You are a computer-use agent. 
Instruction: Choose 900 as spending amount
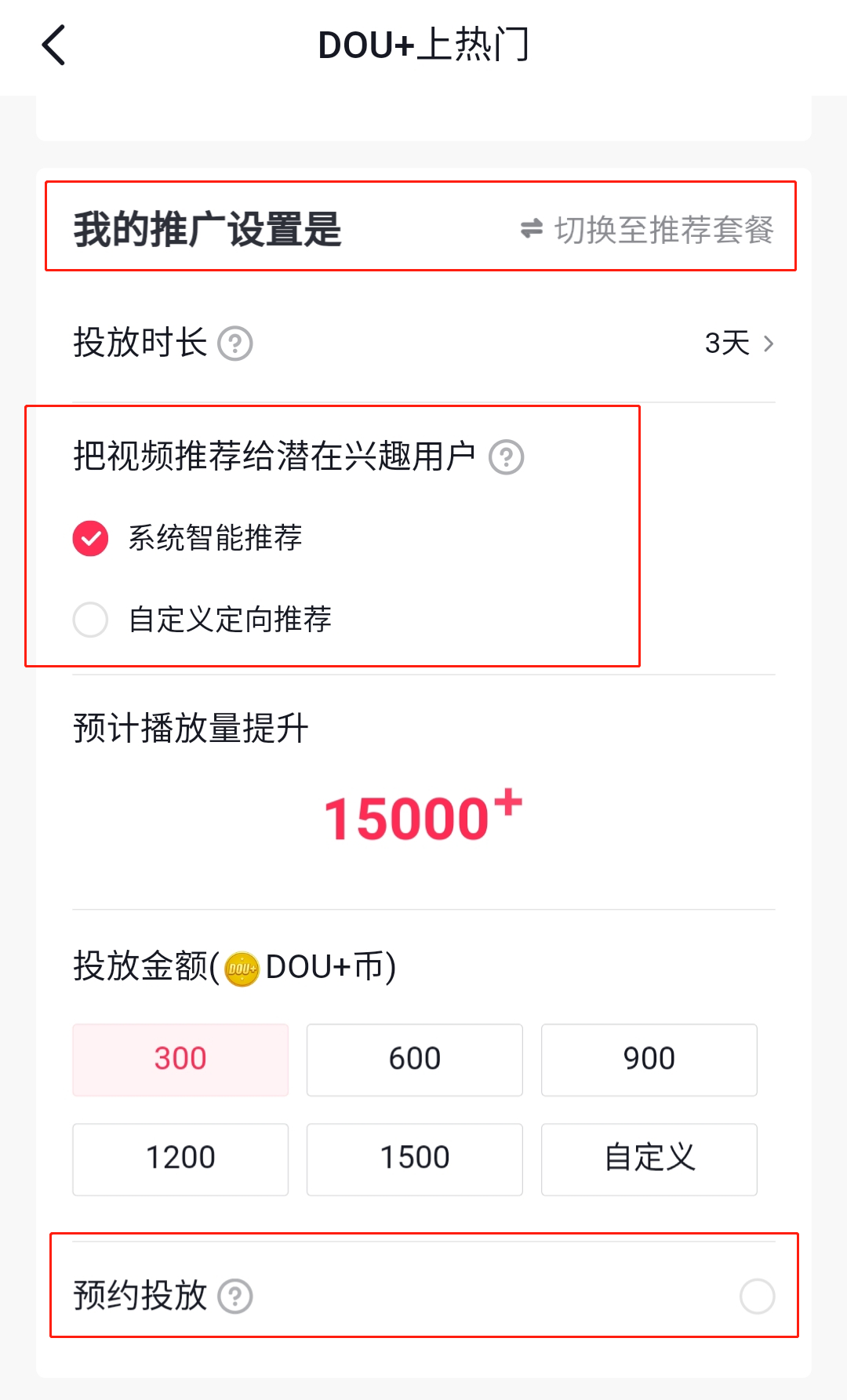(x=649, y=1060)
